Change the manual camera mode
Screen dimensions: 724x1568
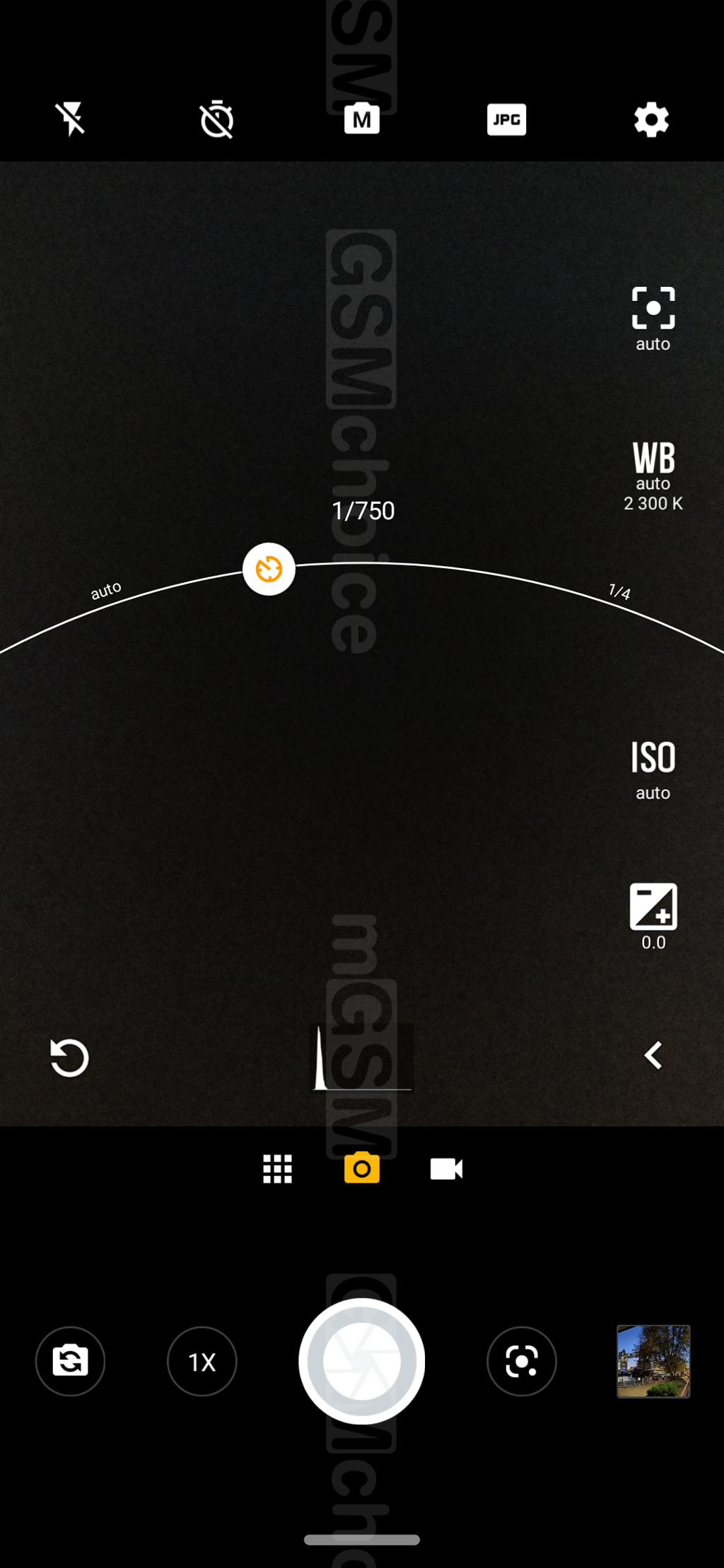[x=361, y=119]
